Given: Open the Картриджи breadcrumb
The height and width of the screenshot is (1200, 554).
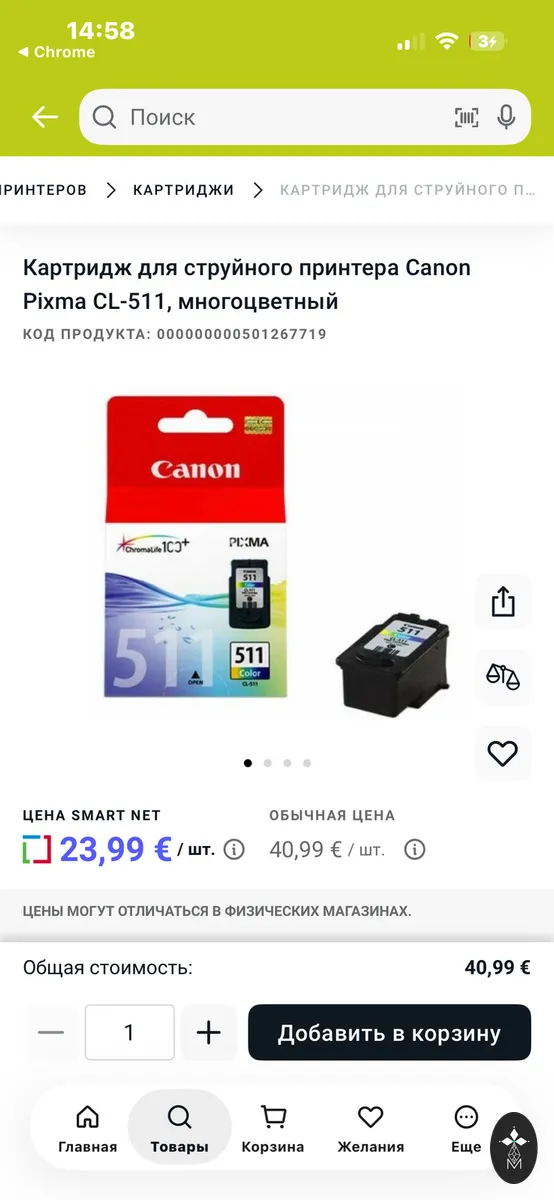Looking at the screenshot, I should tap(183, 190).
